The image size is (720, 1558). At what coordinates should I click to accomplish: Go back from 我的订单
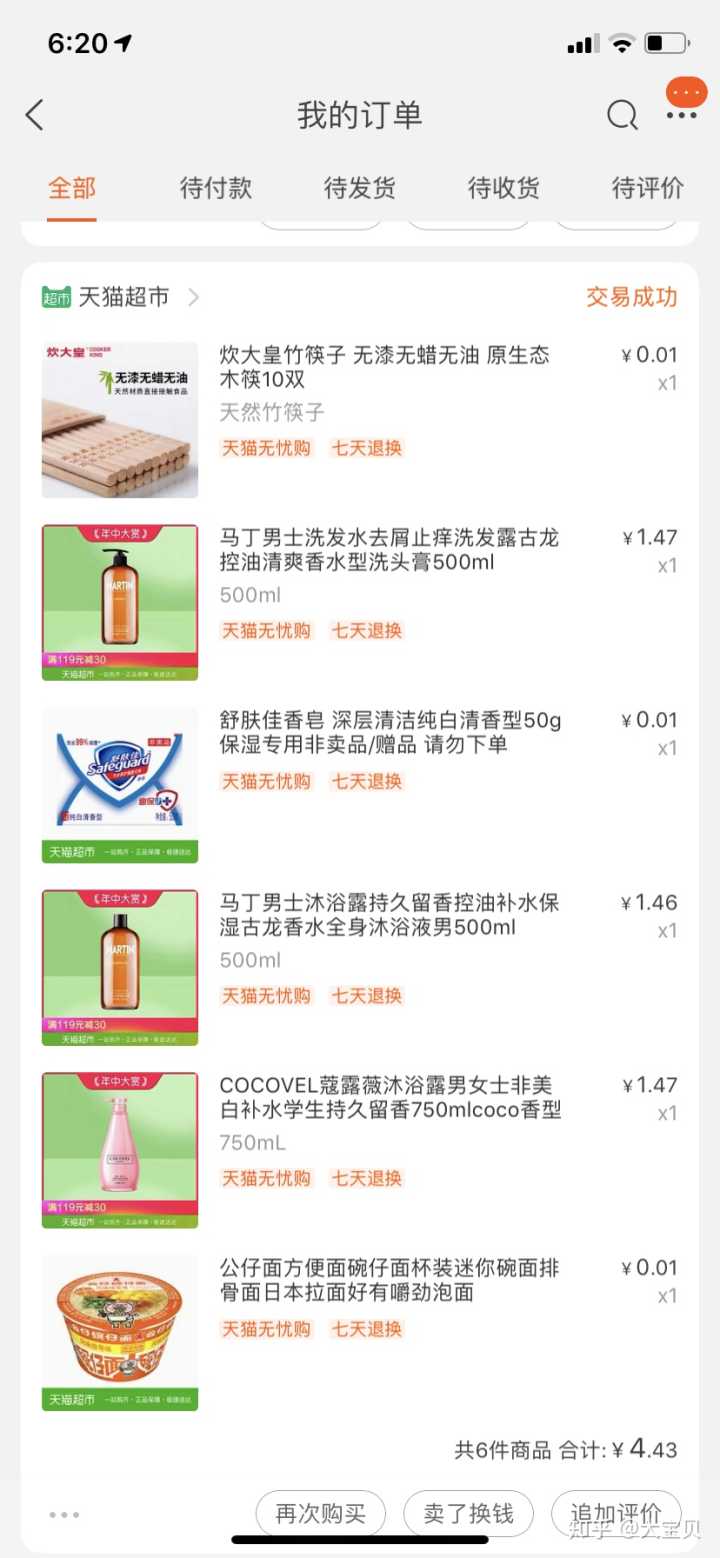pyautogui.click(x=35, y=115)
